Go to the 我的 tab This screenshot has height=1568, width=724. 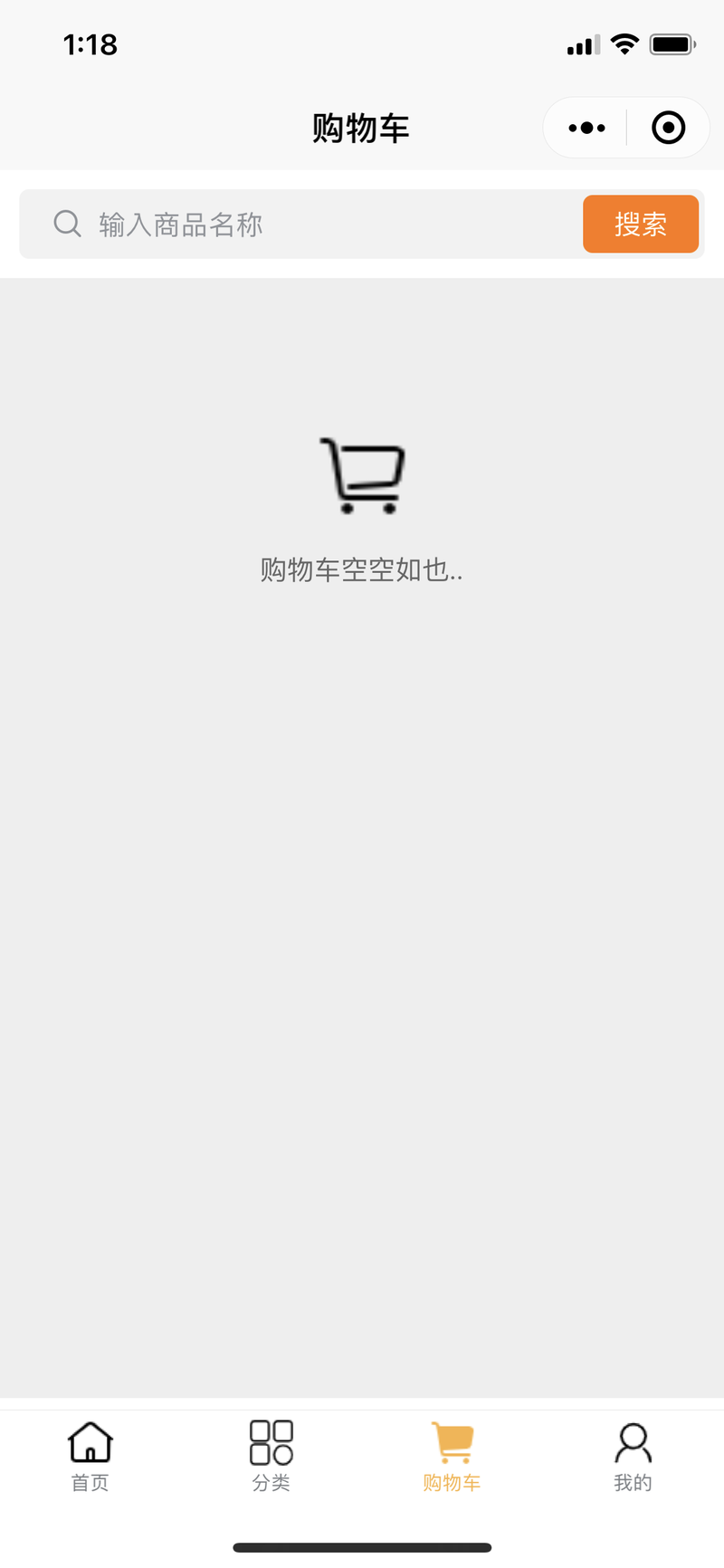(633, 1456)
